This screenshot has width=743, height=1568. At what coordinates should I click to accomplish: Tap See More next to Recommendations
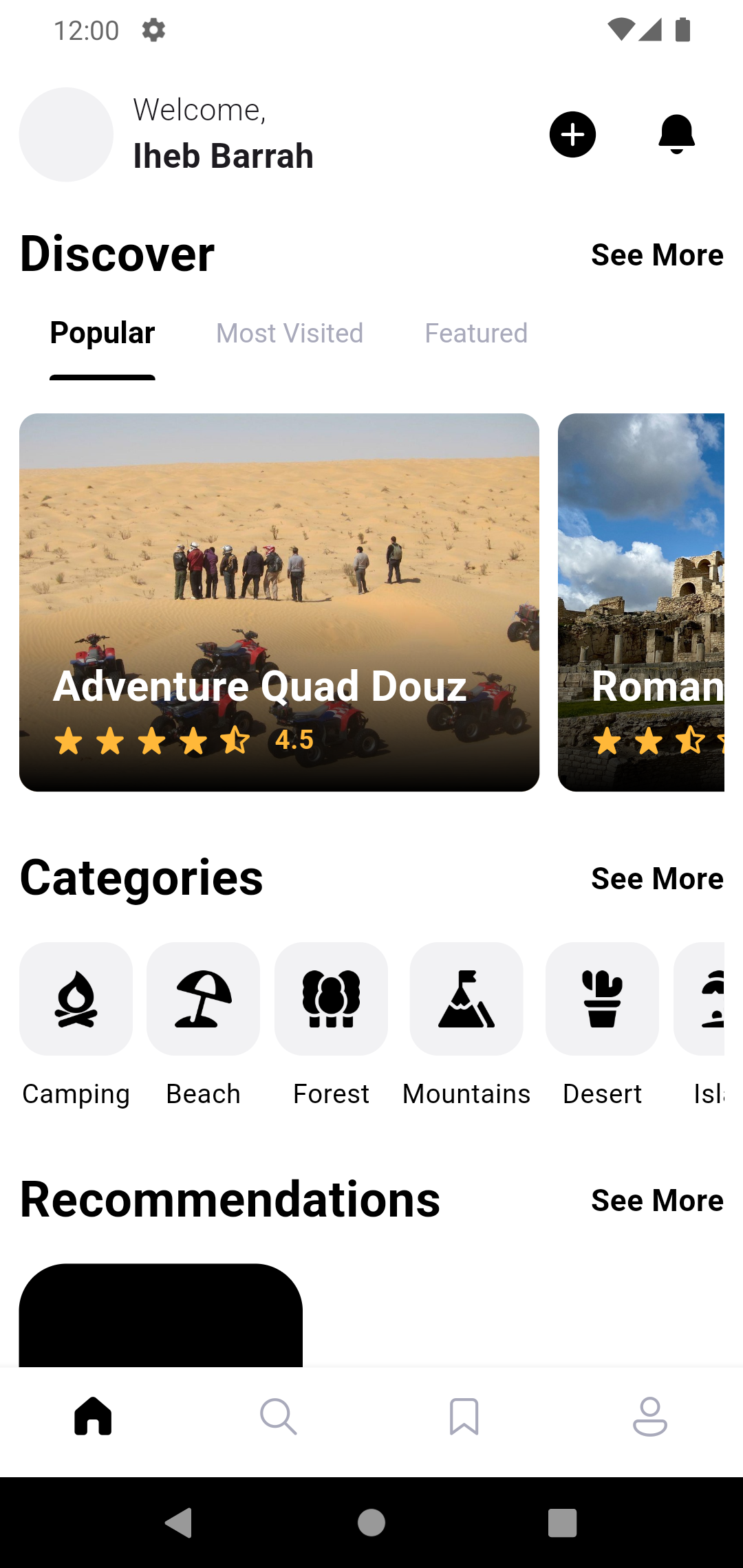pos(657,1201)
